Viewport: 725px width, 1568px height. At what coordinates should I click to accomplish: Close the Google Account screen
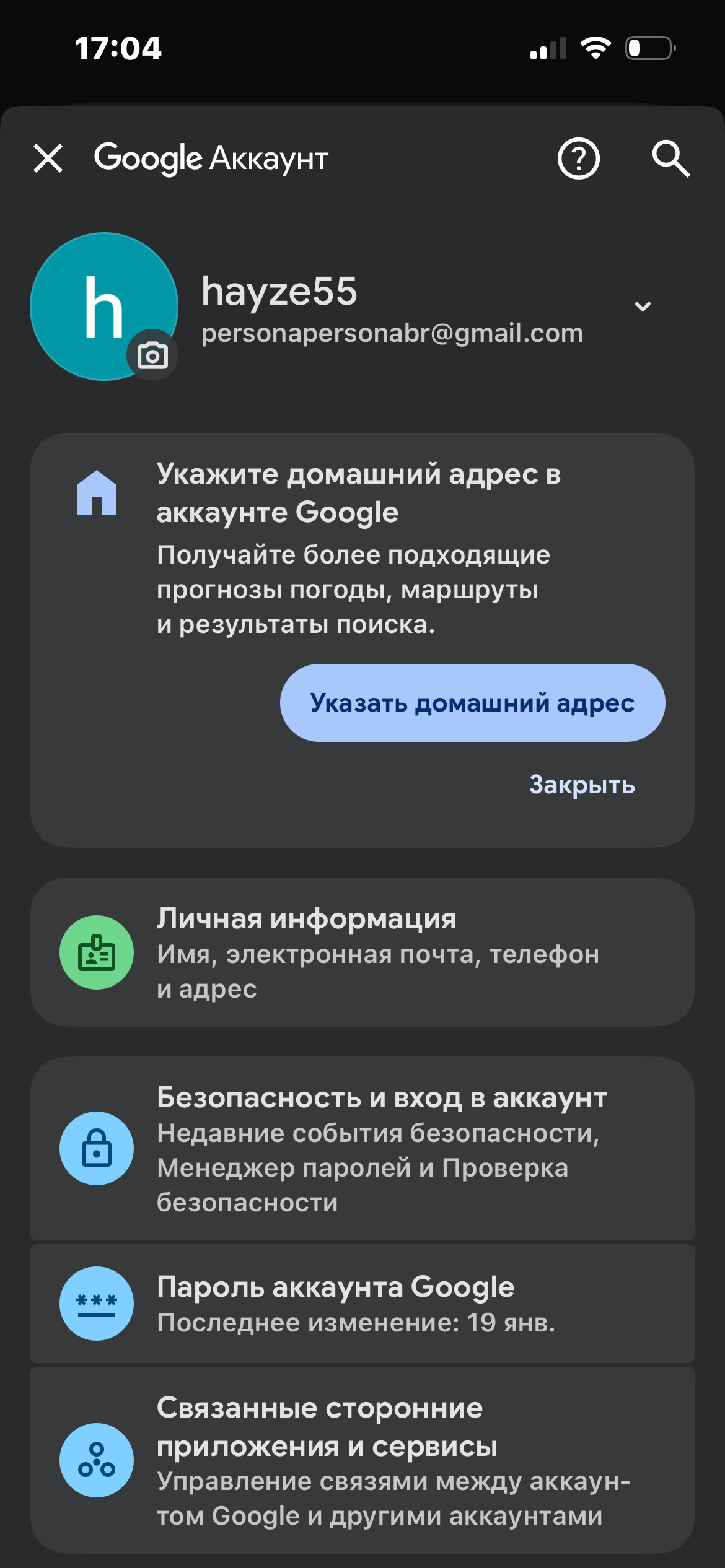click(x=48, y=158)
